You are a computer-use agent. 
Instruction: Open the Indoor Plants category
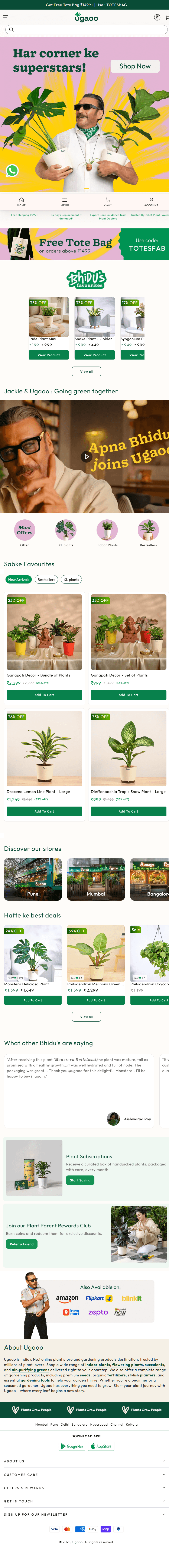pyautogui.click(x=107, y=533)
